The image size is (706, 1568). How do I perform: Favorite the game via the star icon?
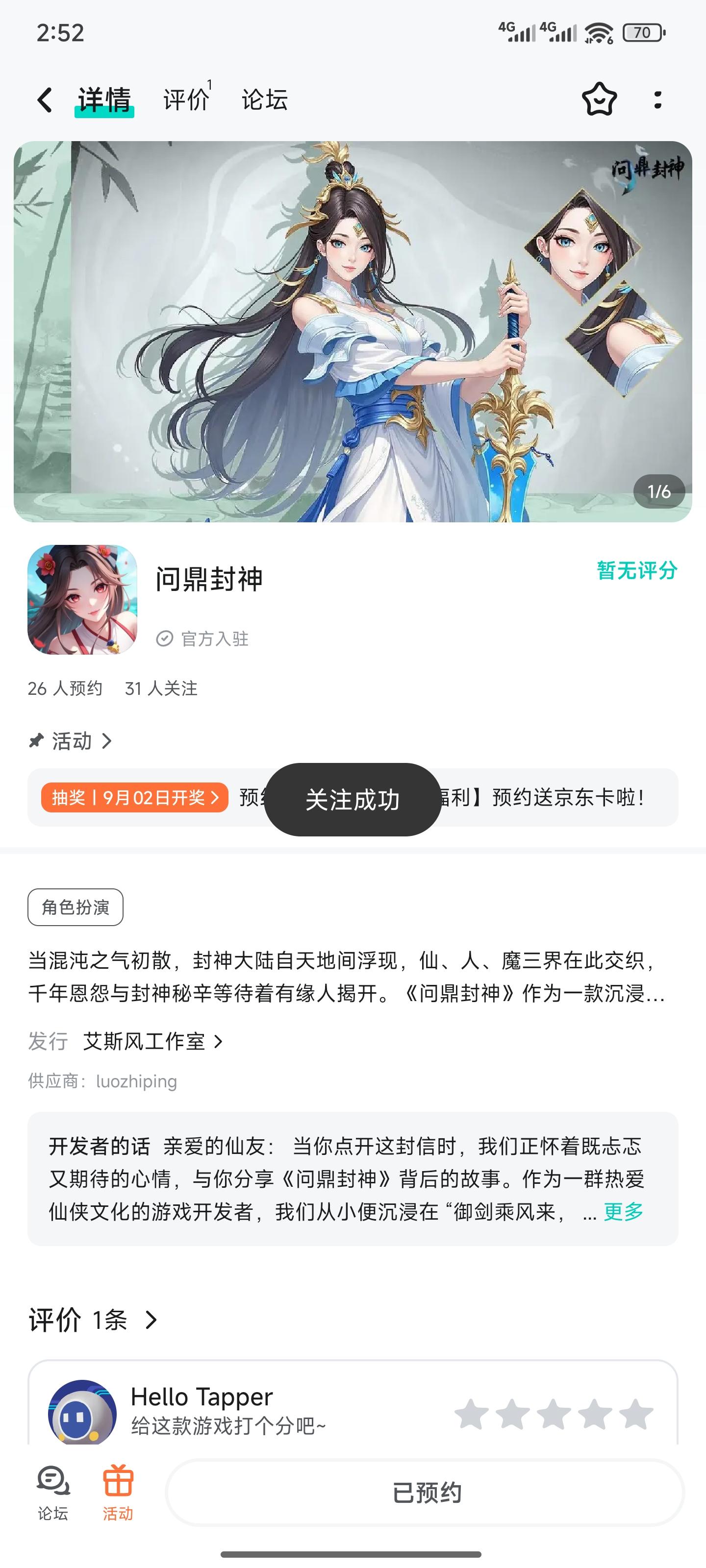click(x=600, y=99)
